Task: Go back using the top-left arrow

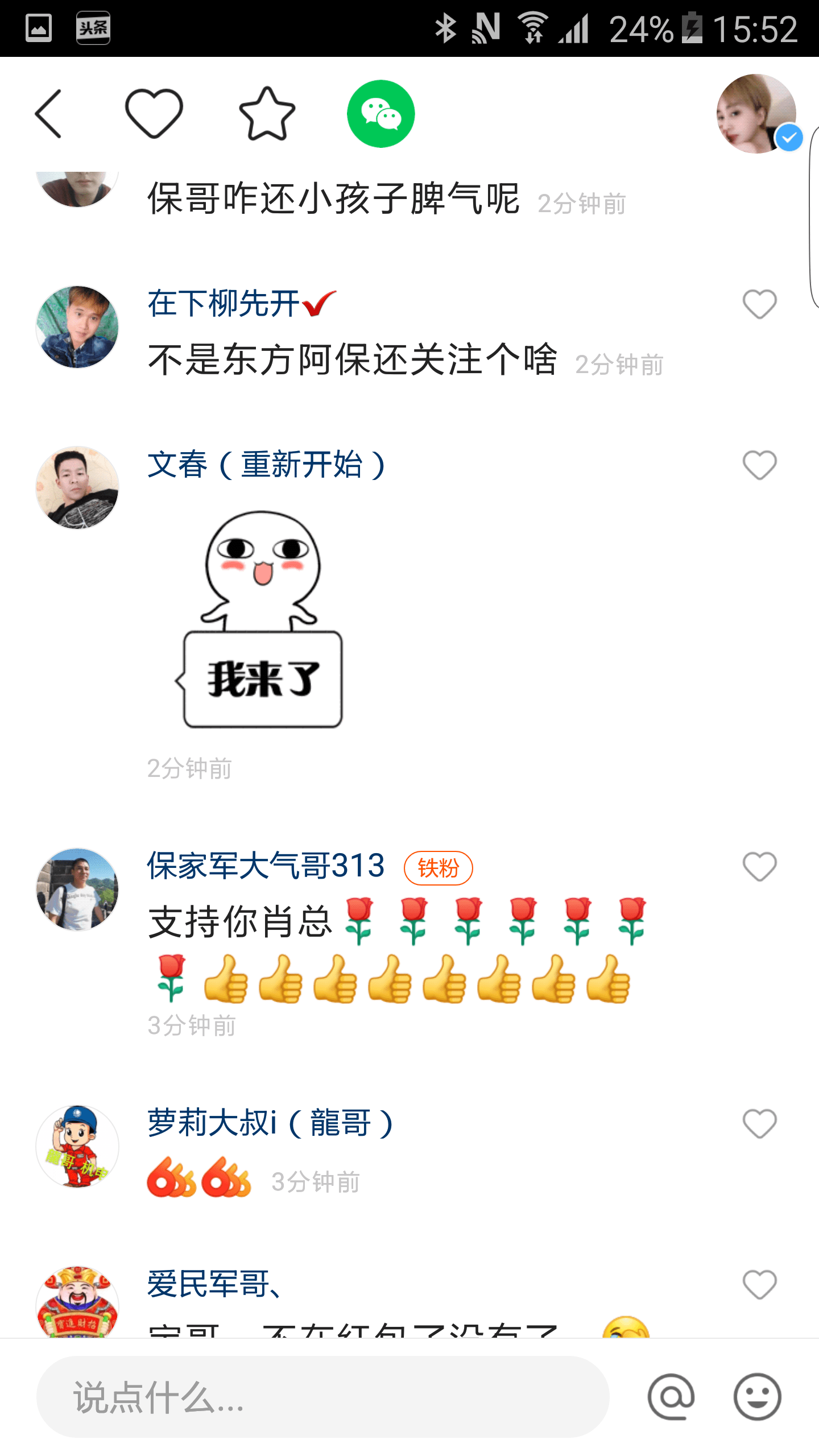Action: [x=49, y=114]
